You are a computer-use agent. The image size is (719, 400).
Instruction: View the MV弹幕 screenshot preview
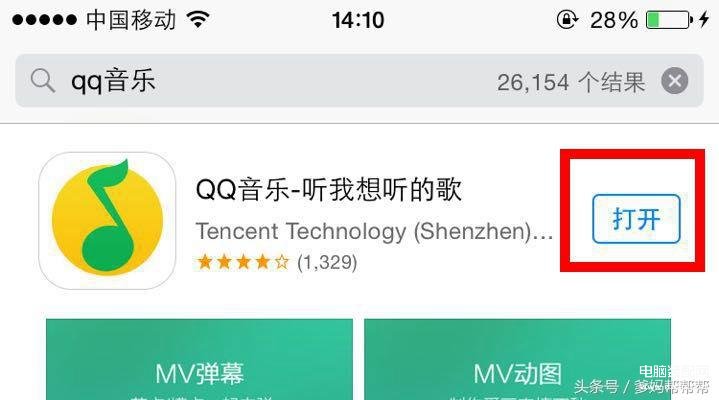[199, 360]
